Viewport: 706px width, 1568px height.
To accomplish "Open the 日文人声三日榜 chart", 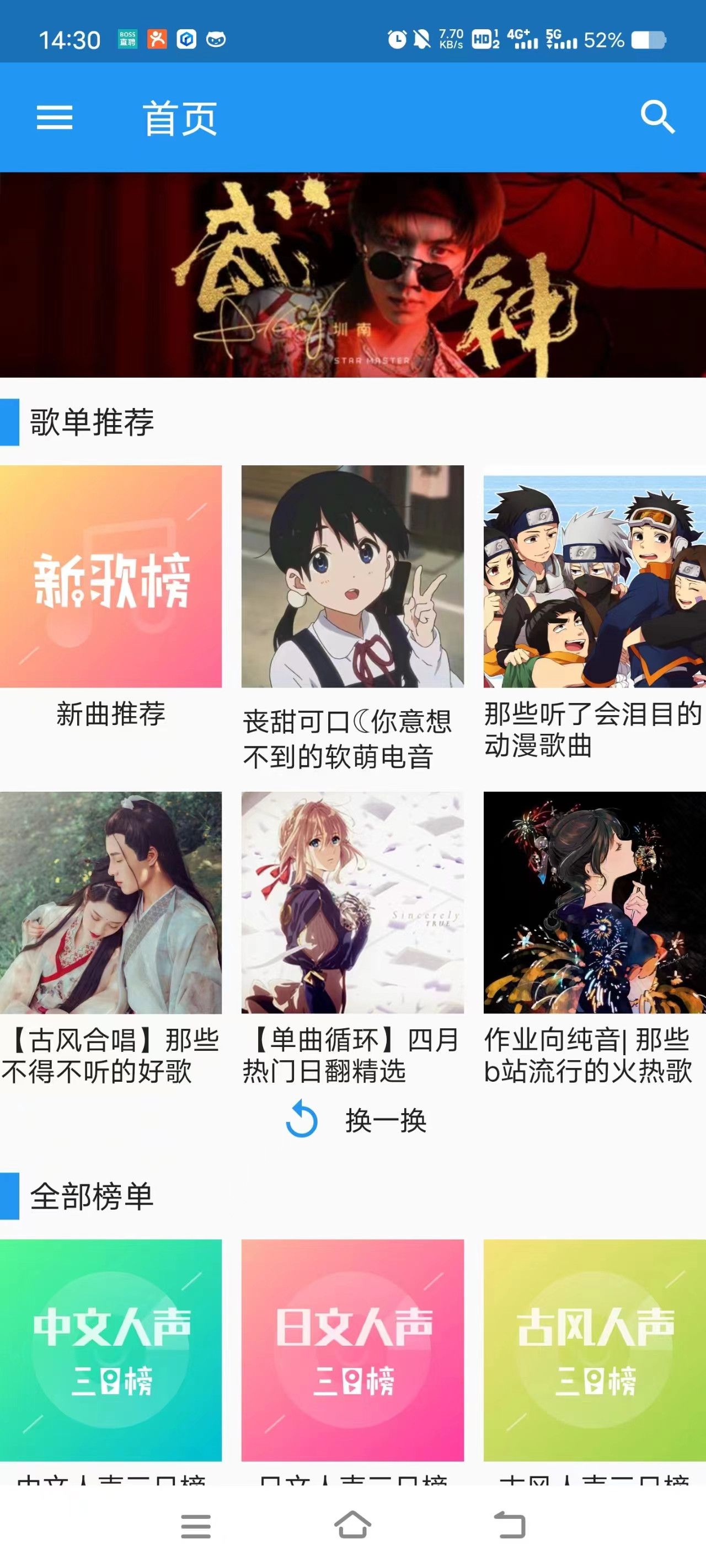I will pyautogui.click(x=352, y=1350).
